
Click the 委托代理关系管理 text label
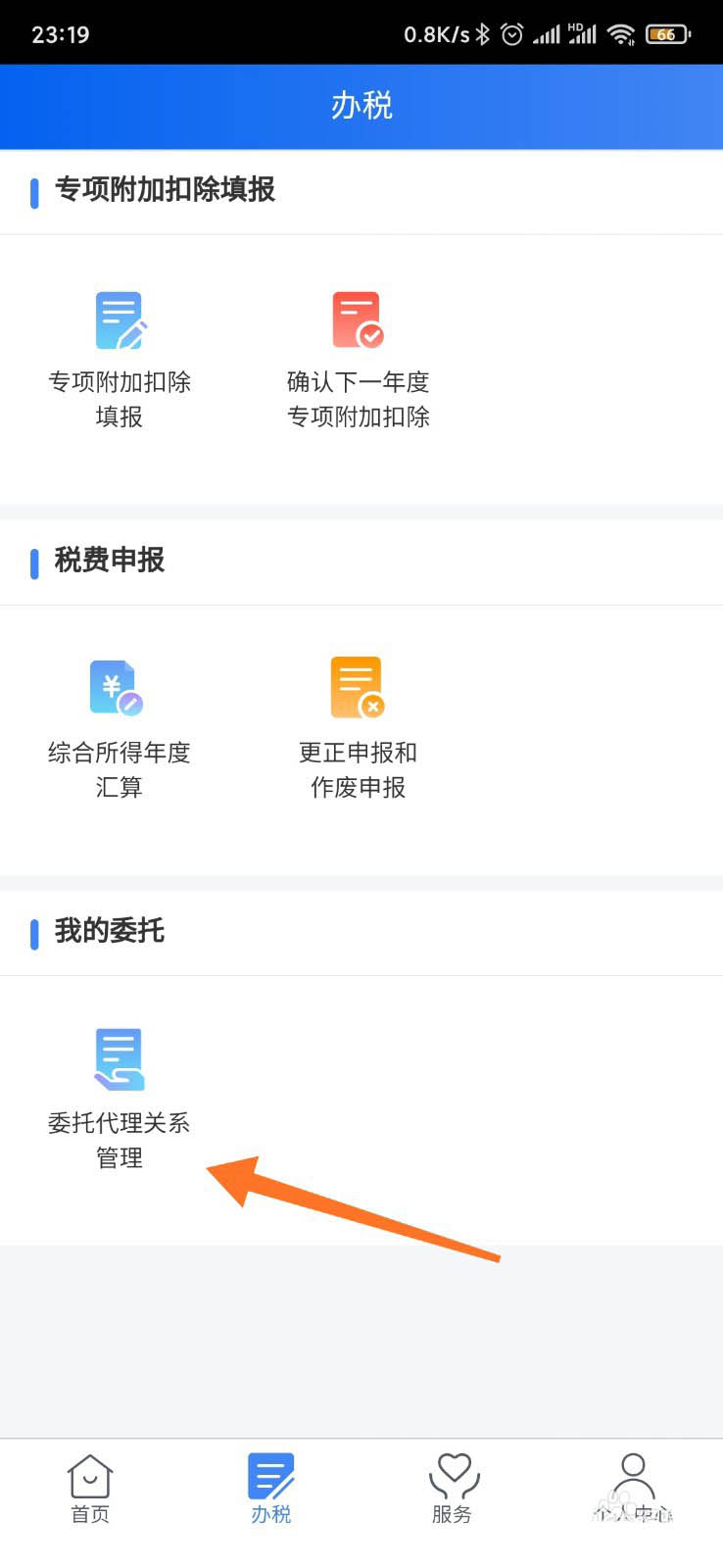(x=120, y=1140)
